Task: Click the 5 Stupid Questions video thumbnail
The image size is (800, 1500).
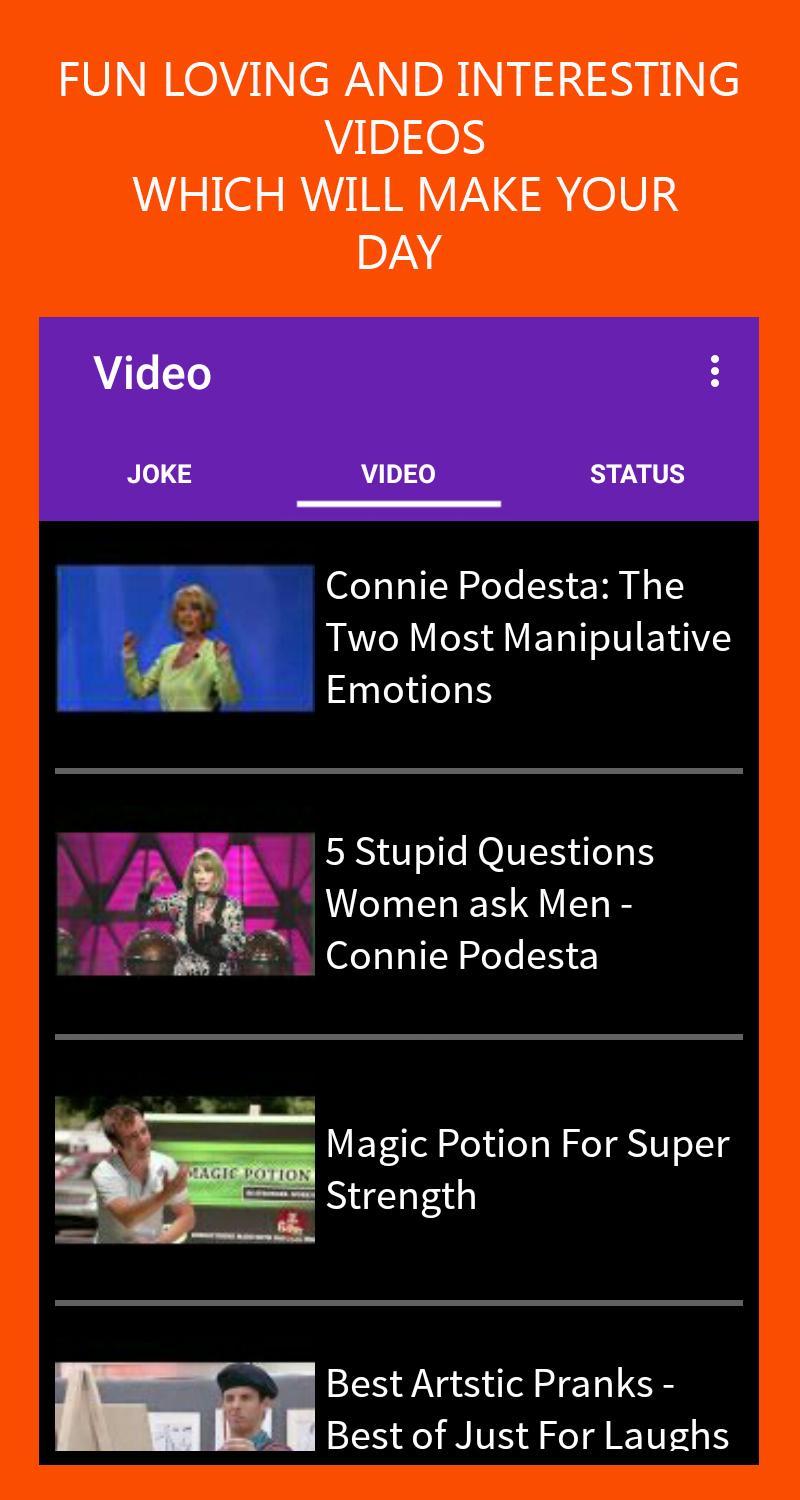Action: click(185, 903)
